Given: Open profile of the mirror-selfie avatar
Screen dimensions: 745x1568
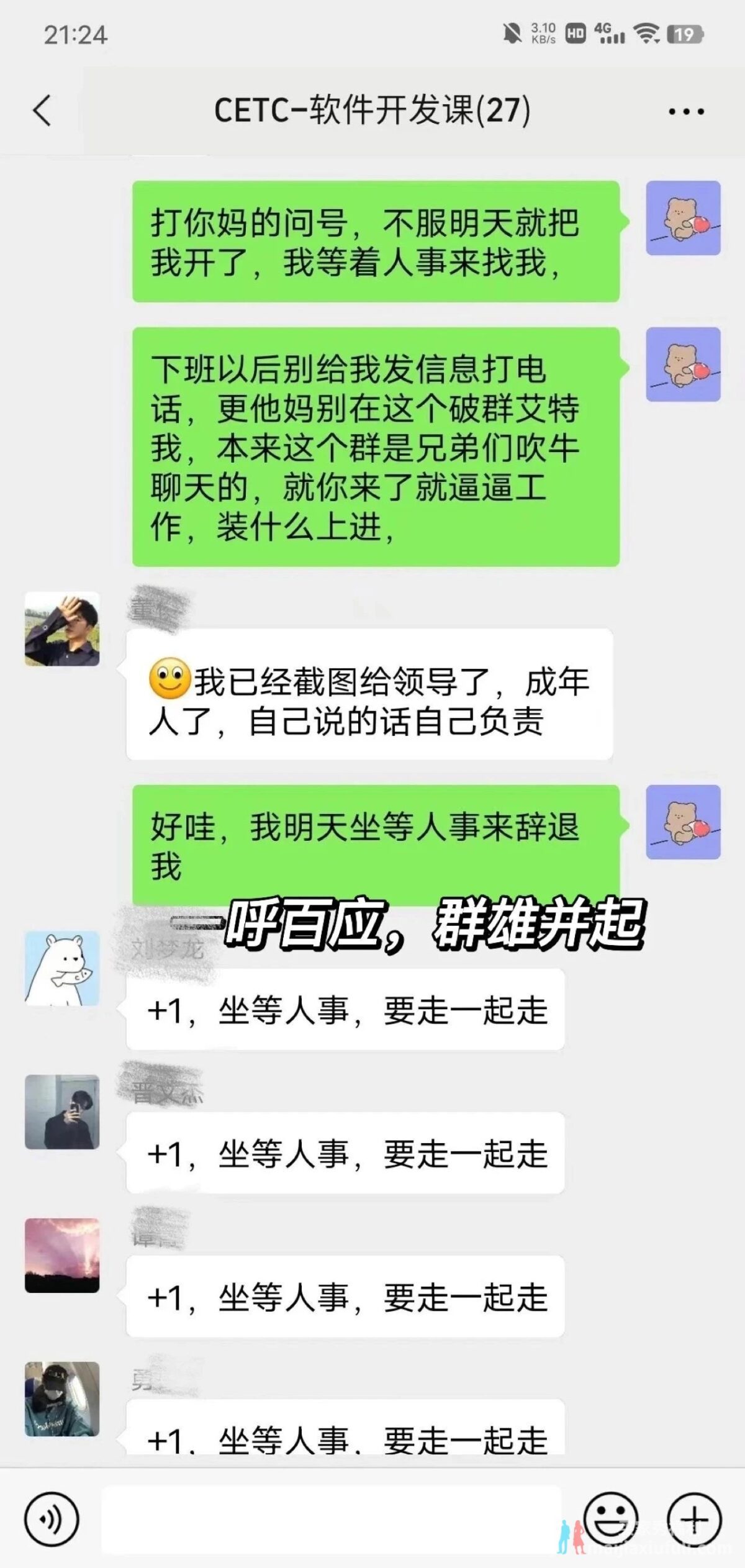Looking at the screenshot, I should [62, 1112].
